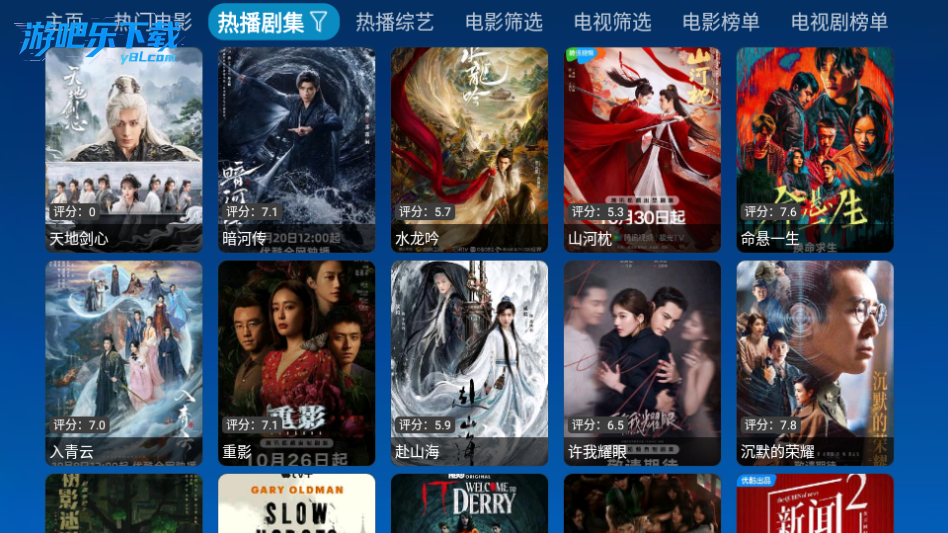Select the 电视剧榜单 tab

coord(839,22)
